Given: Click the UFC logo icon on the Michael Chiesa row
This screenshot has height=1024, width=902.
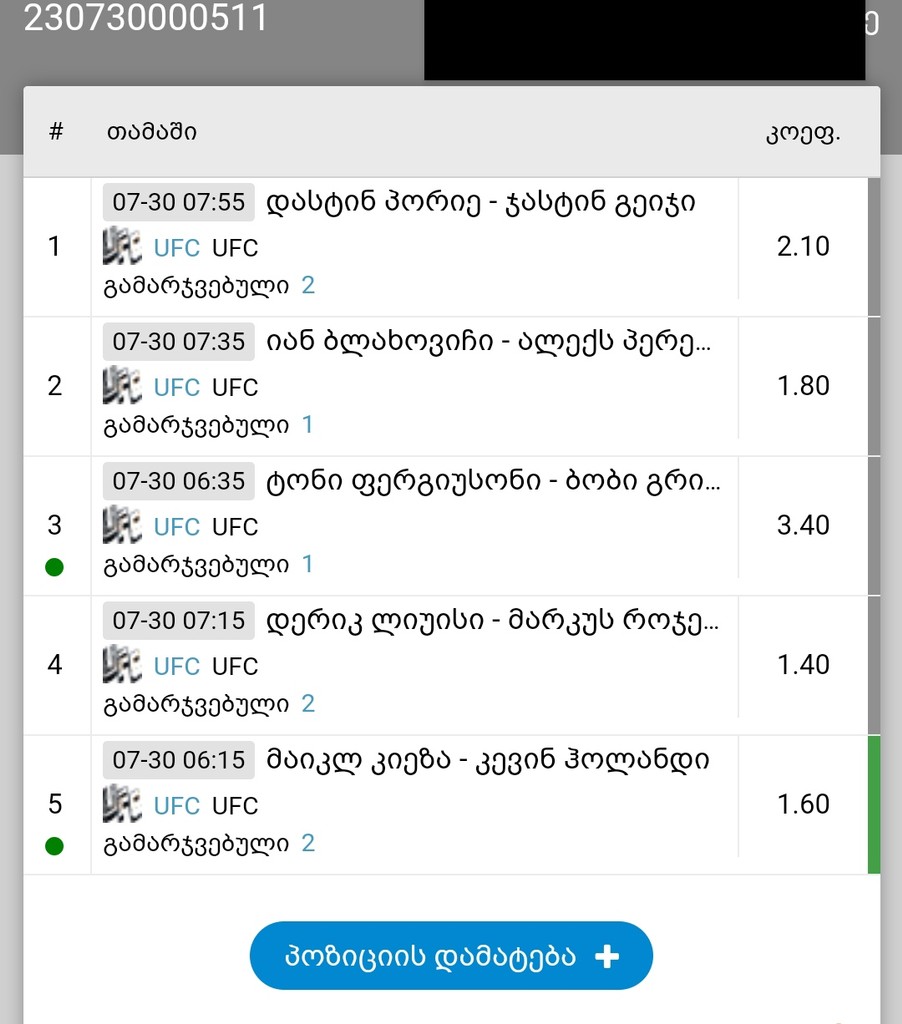Looking at the screenshot, I should tap(121, 803).
